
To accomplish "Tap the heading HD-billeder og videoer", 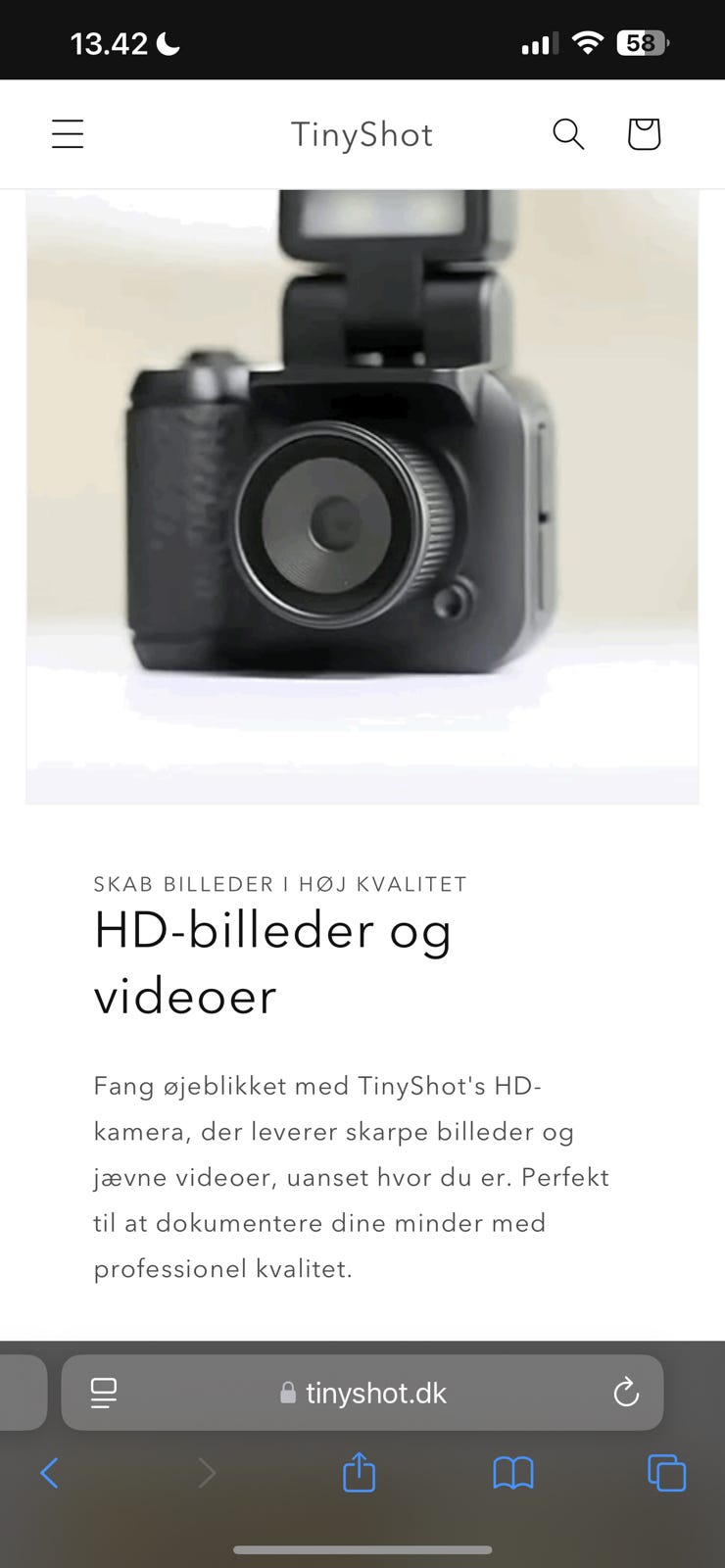I will click(x=274, y=963).
